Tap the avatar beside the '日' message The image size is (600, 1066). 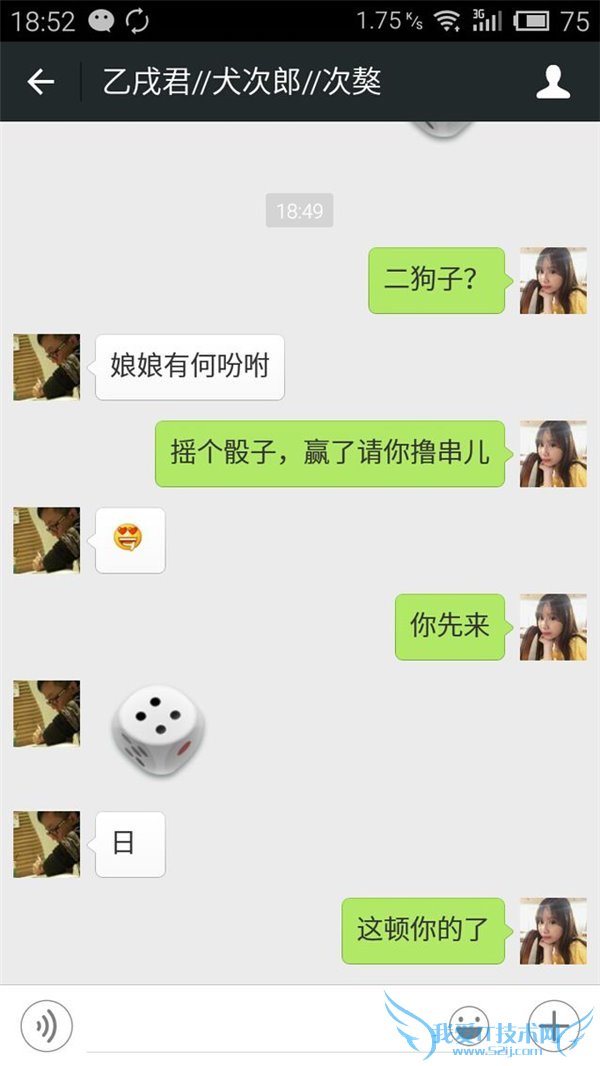click(x=46, y=844)
